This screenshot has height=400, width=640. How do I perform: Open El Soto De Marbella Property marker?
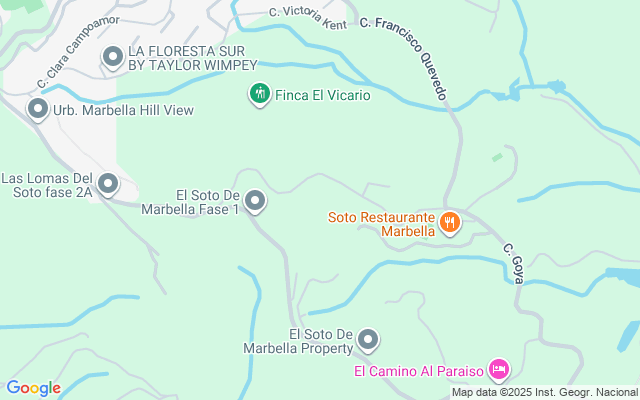368,340
